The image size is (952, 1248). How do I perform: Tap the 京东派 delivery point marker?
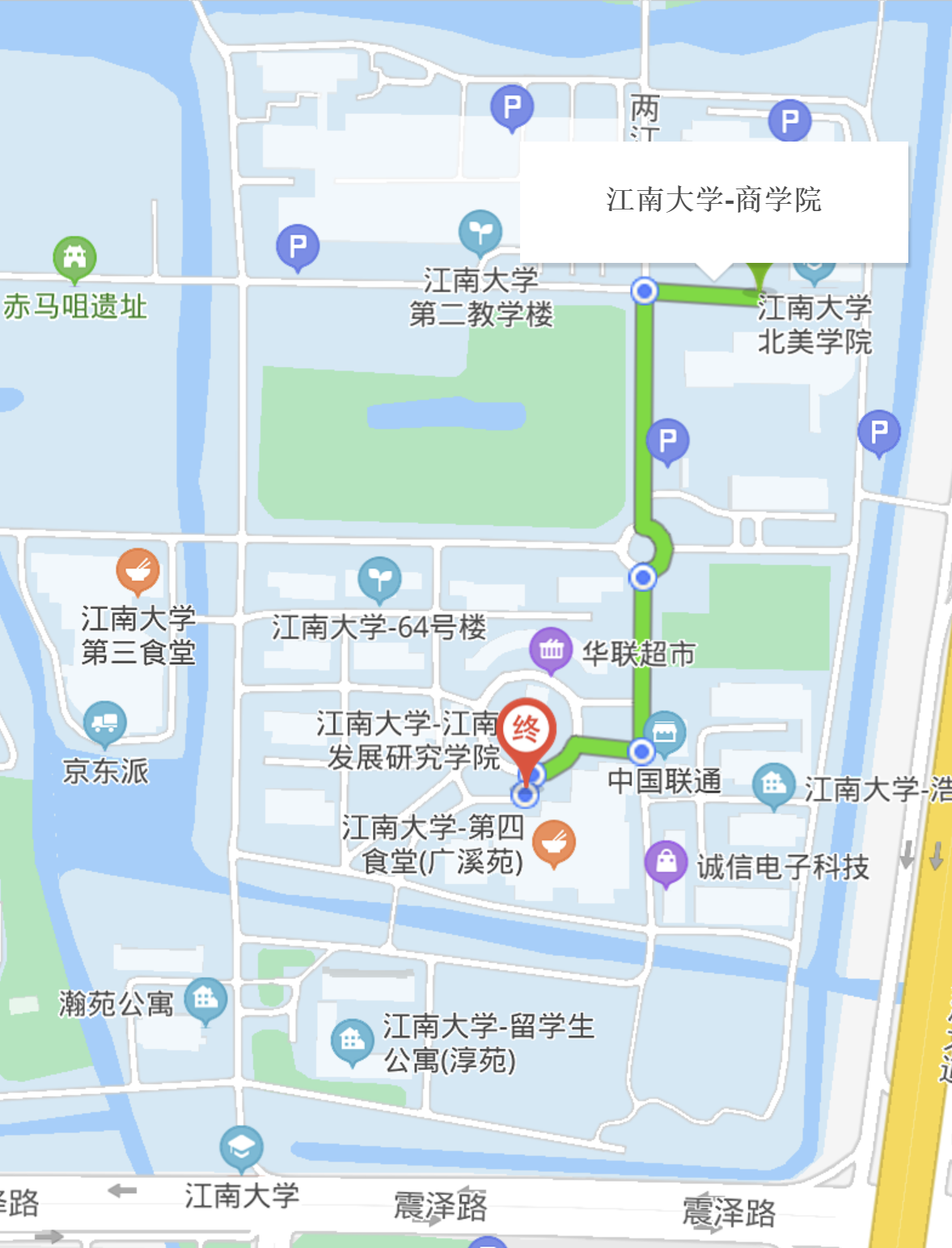104,722
